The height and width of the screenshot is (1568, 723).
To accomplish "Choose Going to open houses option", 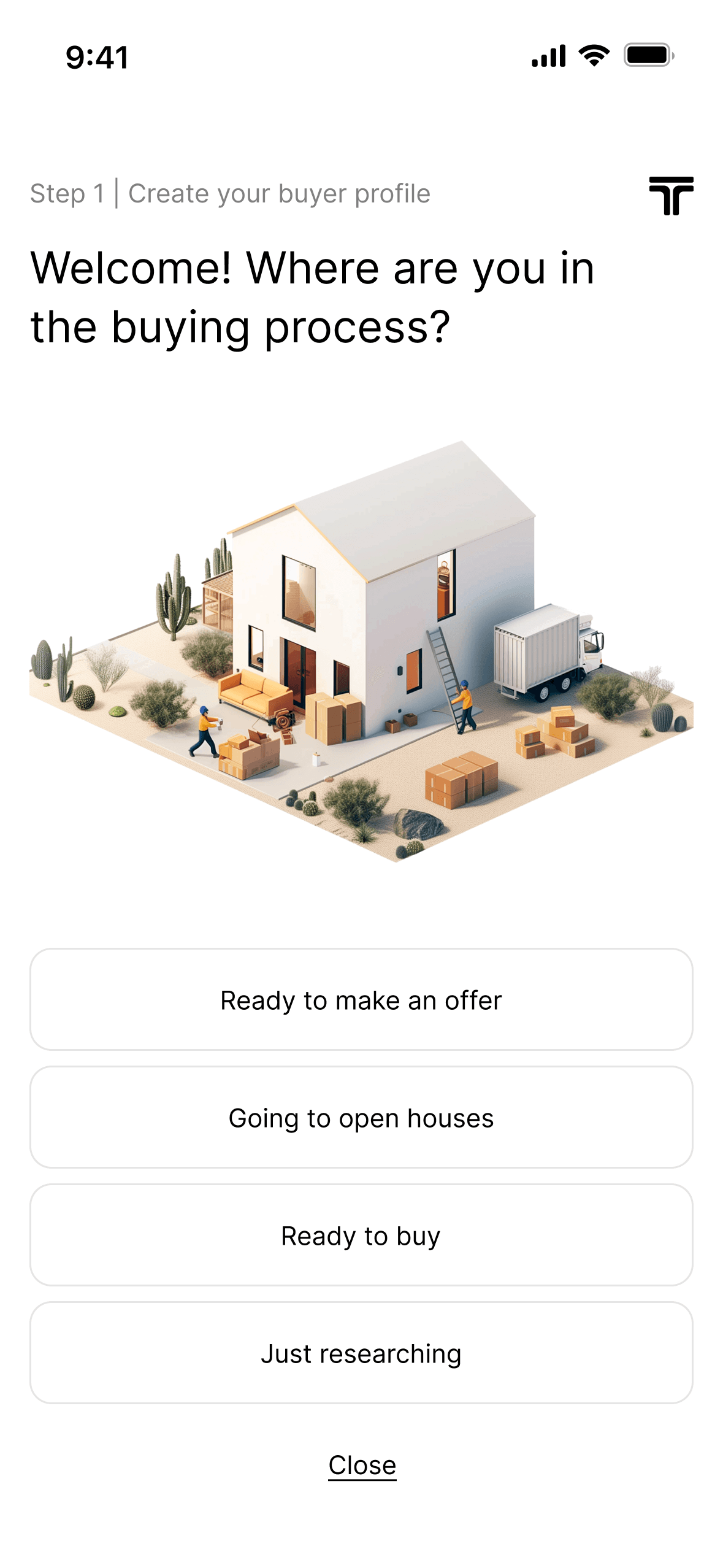I will [x=361, y=1117].
